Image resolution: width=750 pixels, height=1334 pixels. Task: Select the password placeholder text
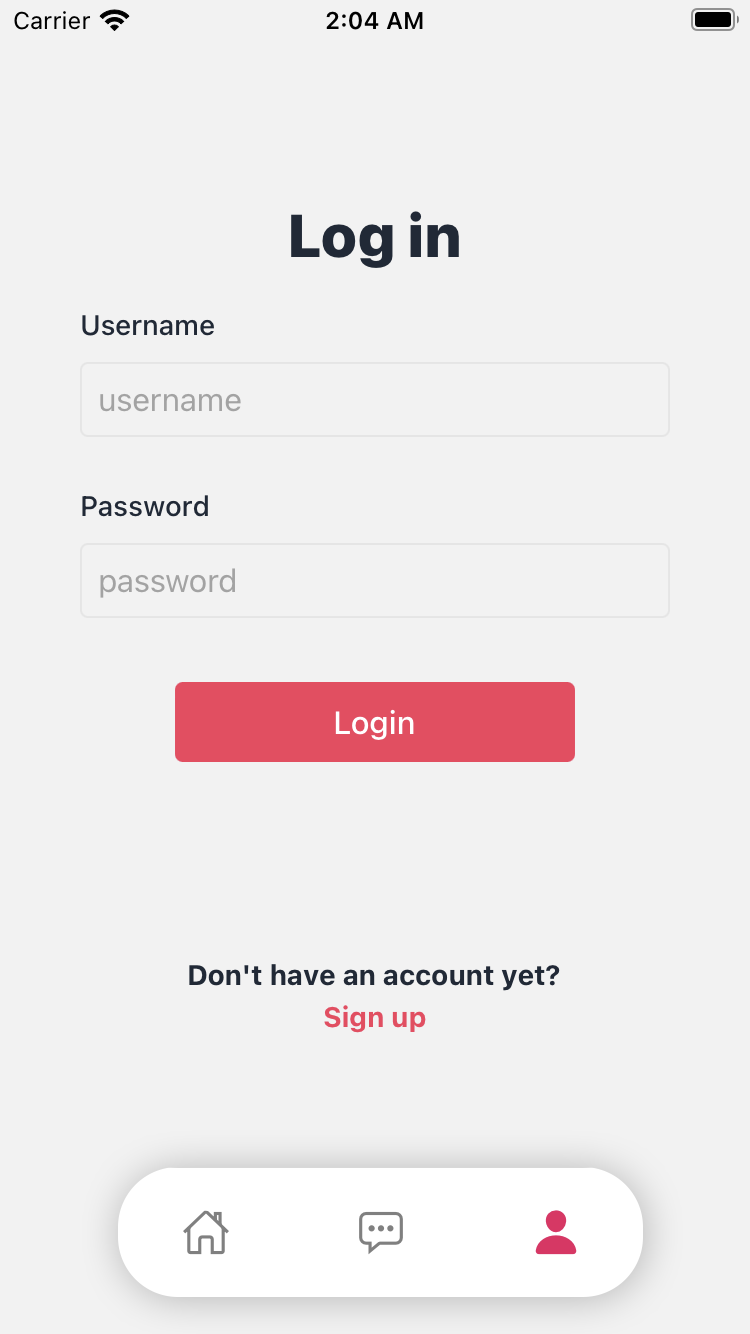coord(167,580)
